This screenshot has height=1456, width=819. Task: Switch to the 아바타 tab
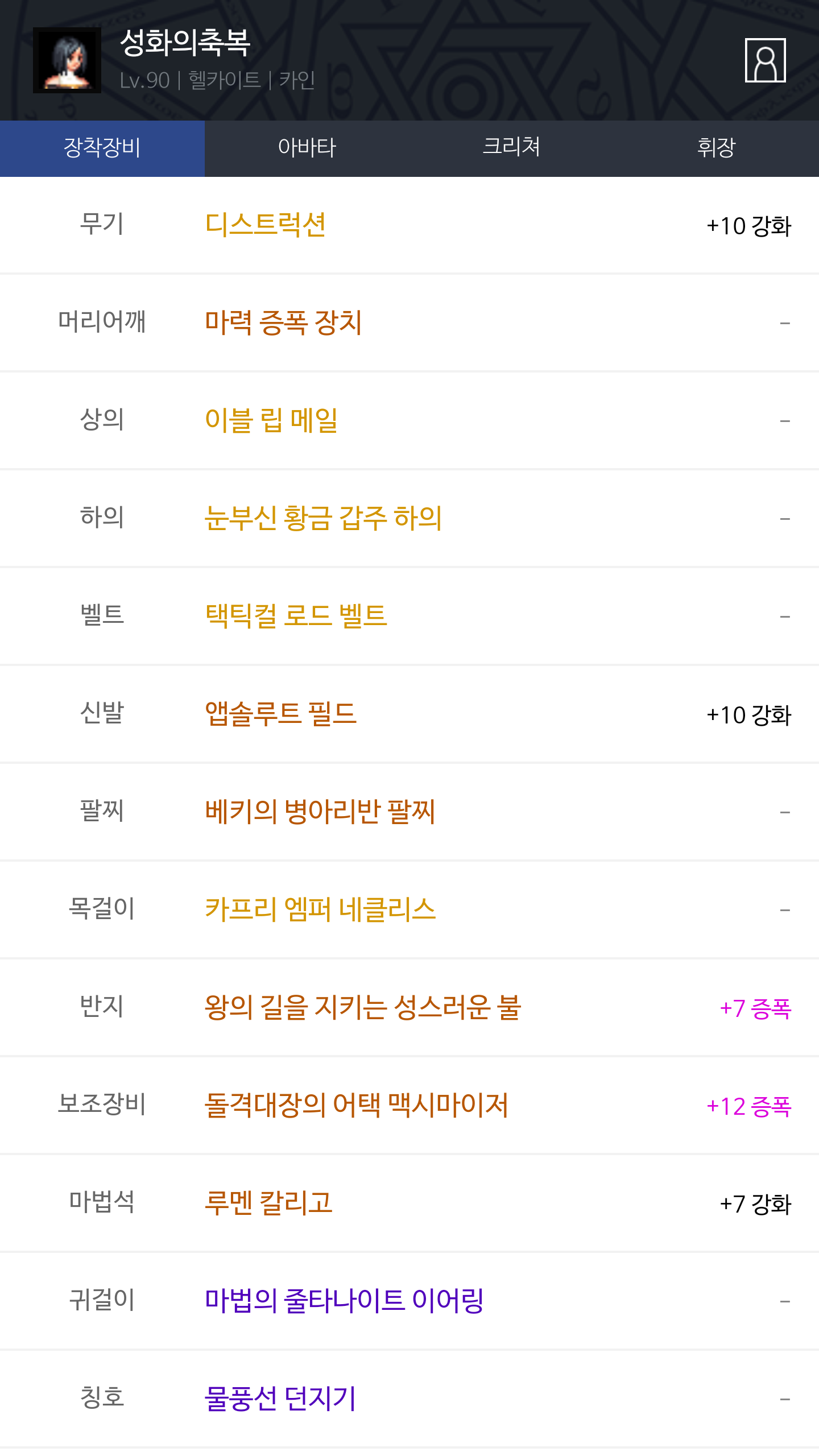307,148
